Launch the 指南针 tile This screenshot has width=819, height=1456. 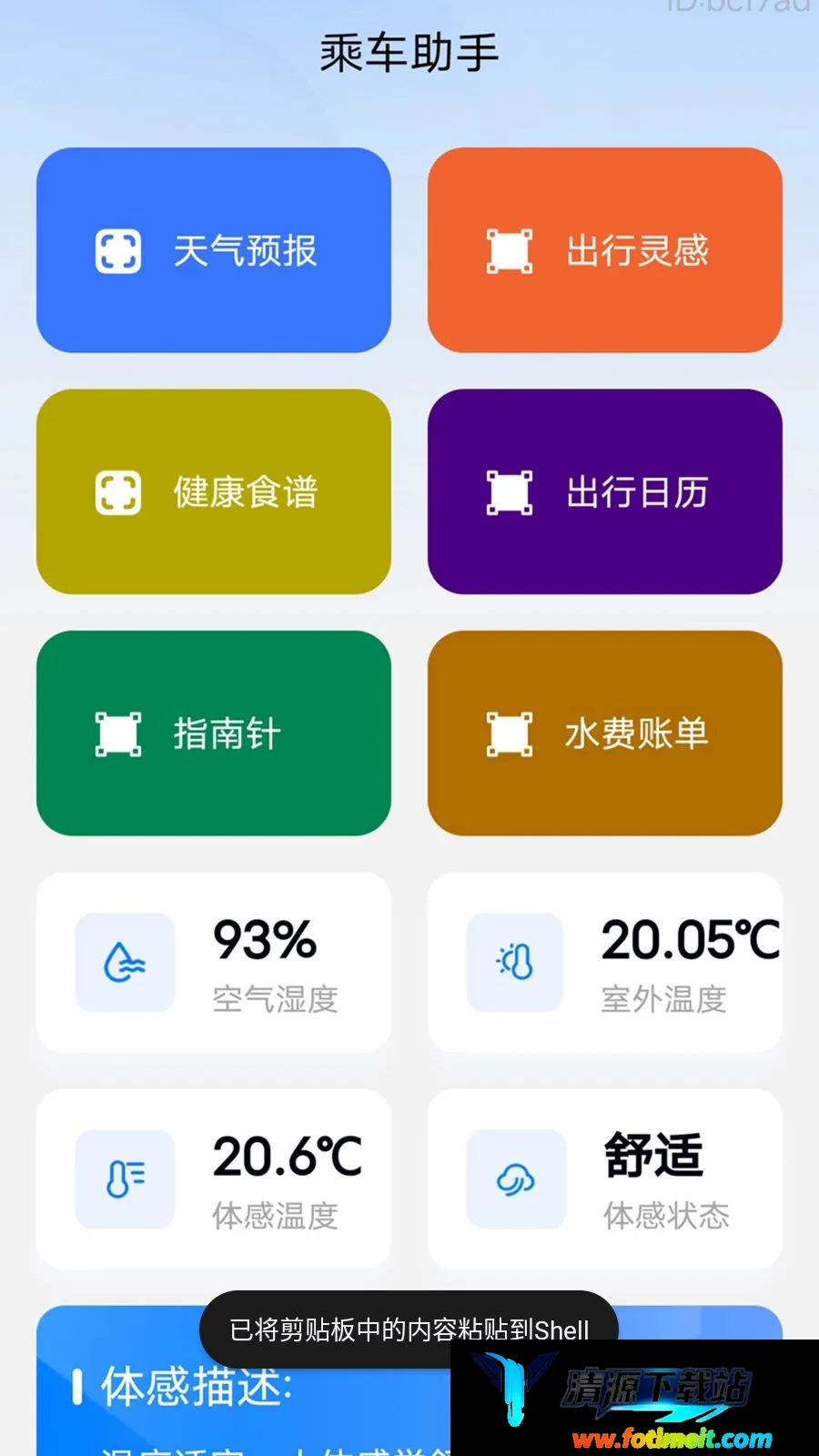click(x=214, y=733)
